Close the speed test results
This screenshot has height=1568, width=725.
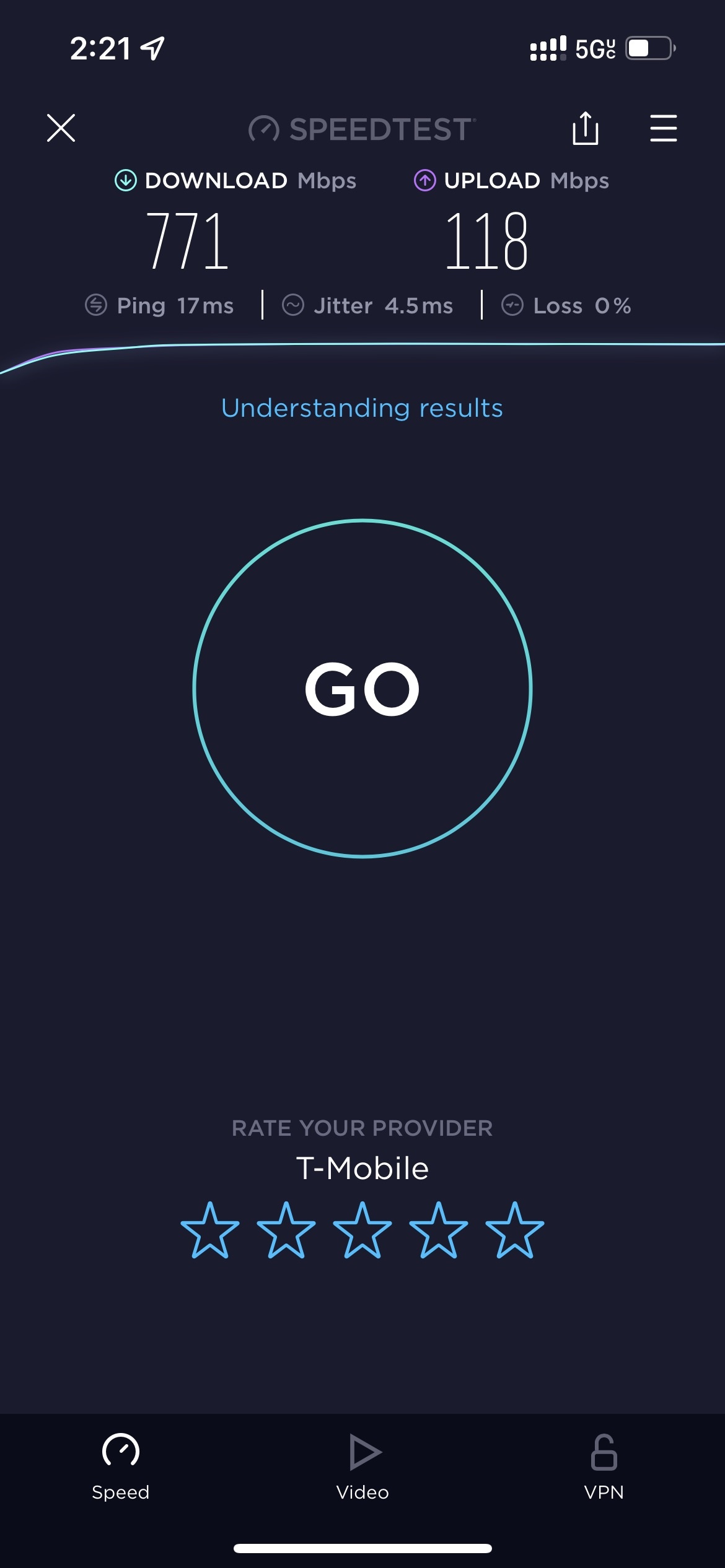[x=61, y=128]
